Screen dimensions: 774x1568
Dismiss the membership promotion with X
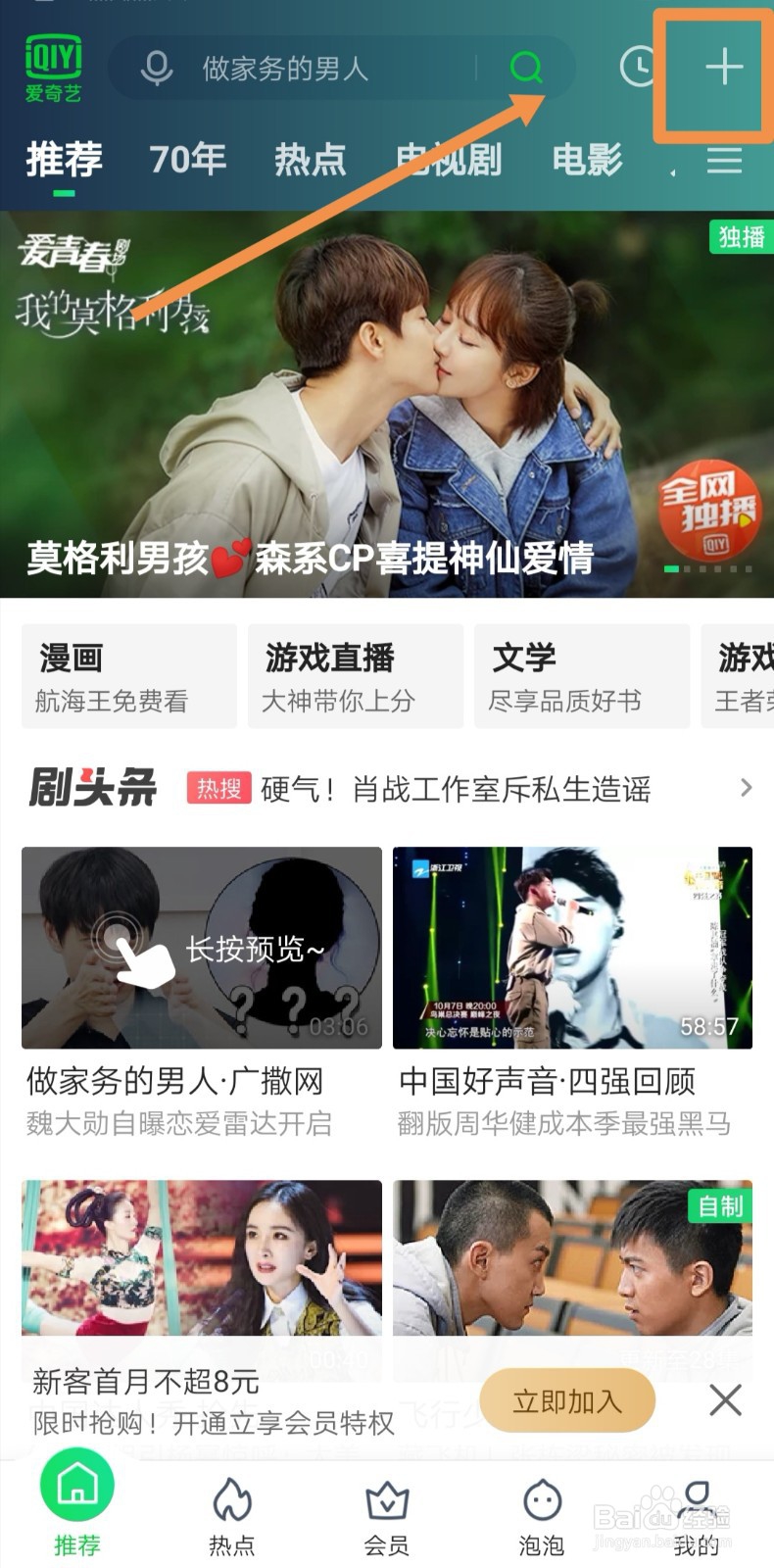pos(726,1400)
